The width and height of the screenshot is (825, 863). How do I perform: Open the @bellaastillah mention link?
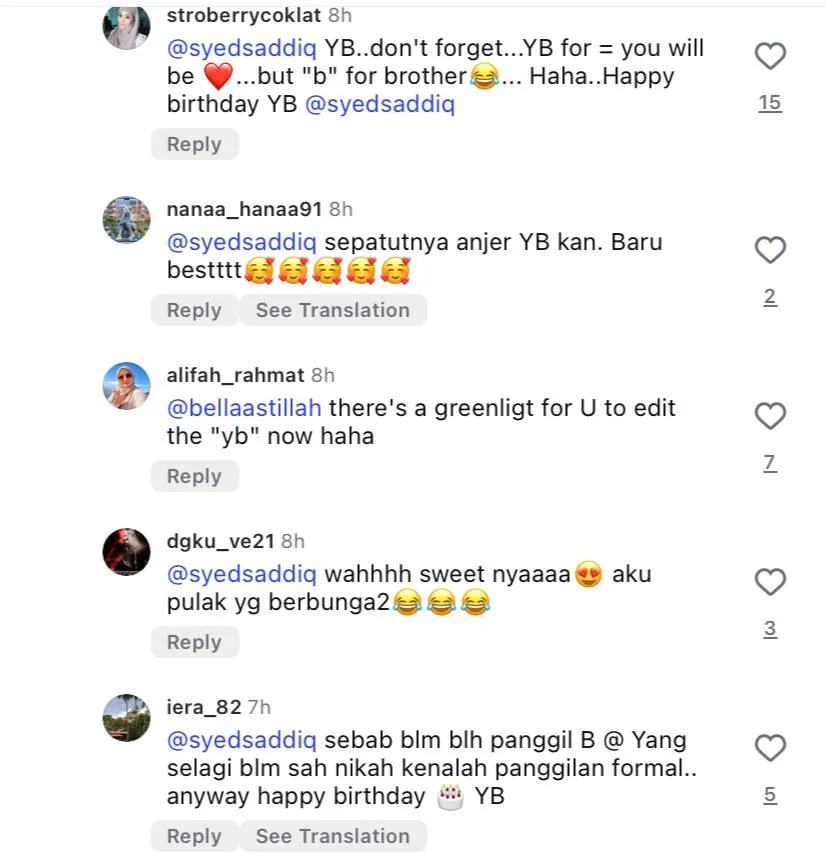point(247,408)
